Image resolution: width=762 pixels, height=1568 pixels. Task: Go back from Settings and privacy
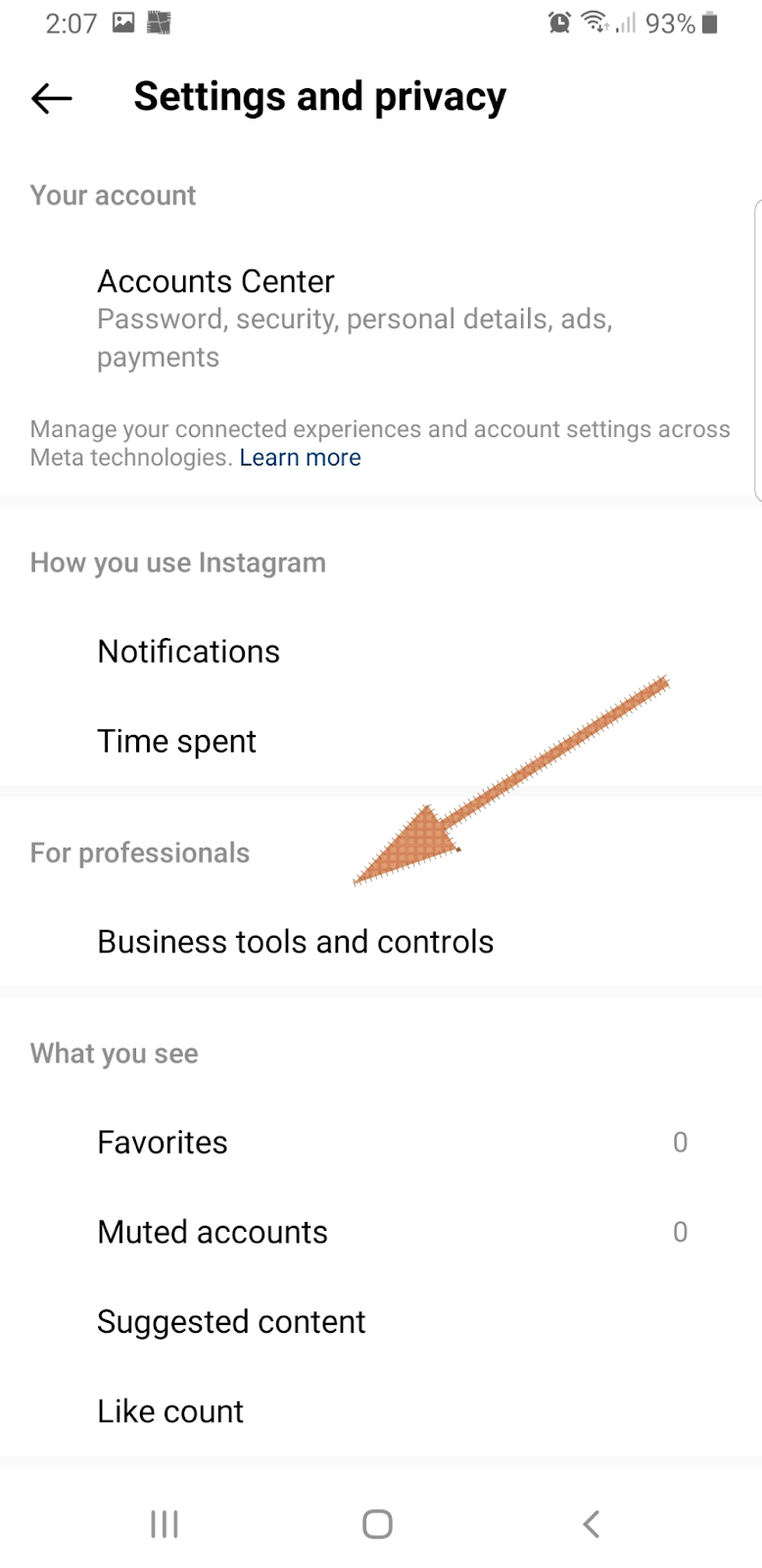pos(52,98)
